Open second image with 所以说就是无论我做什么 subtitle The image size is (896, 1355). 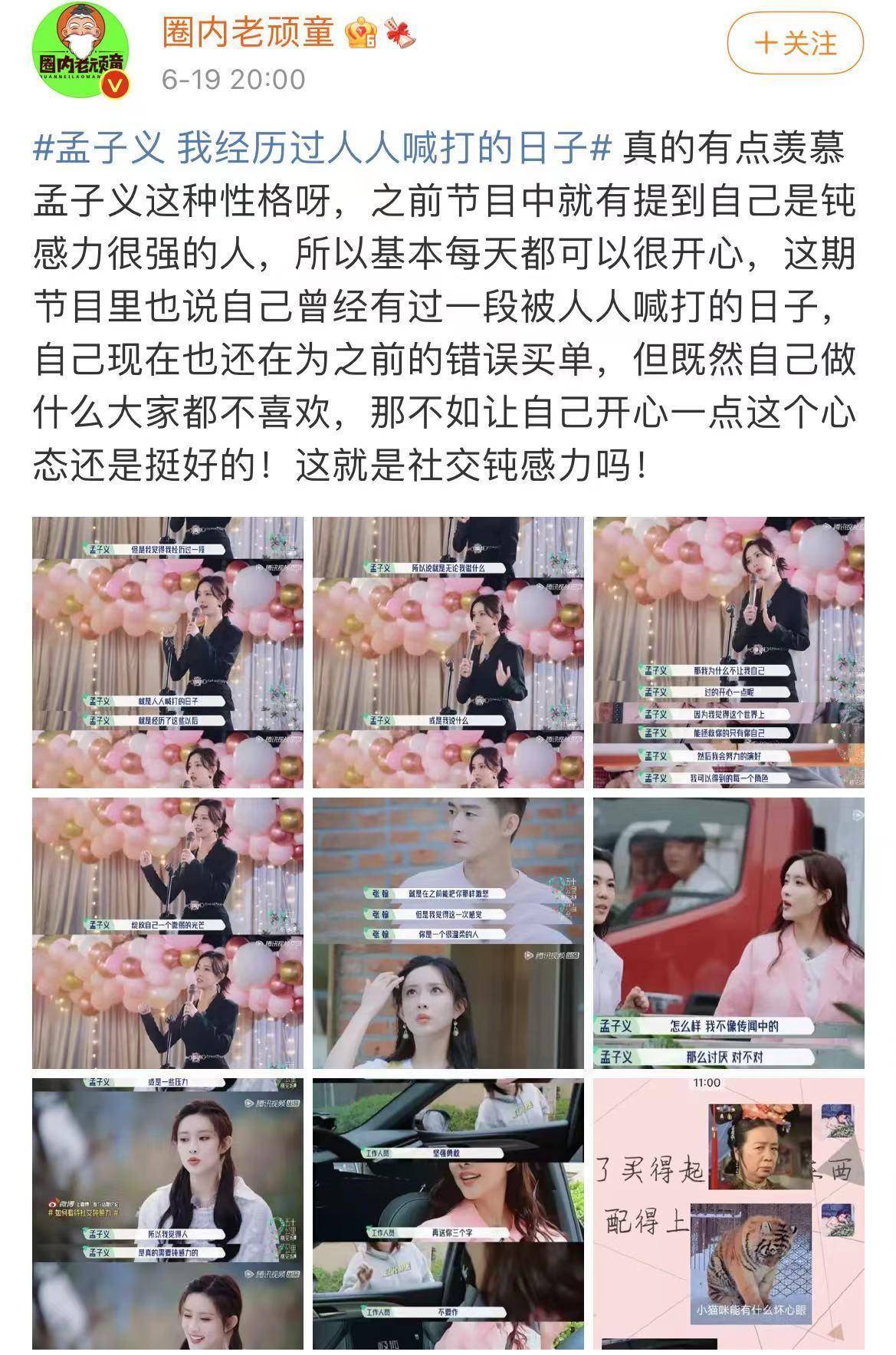point(448,652)
